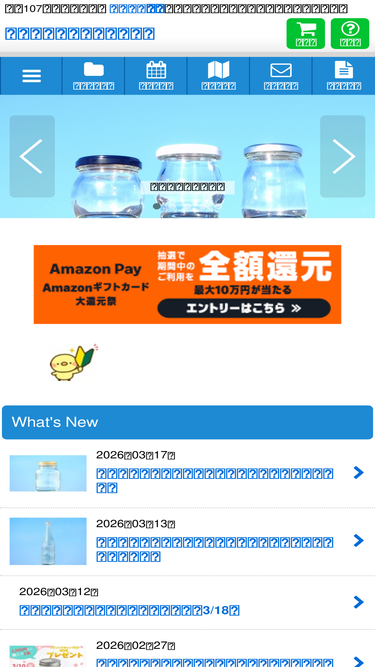
Task: Open the hamburger menu
Action: tap(31, 76)
